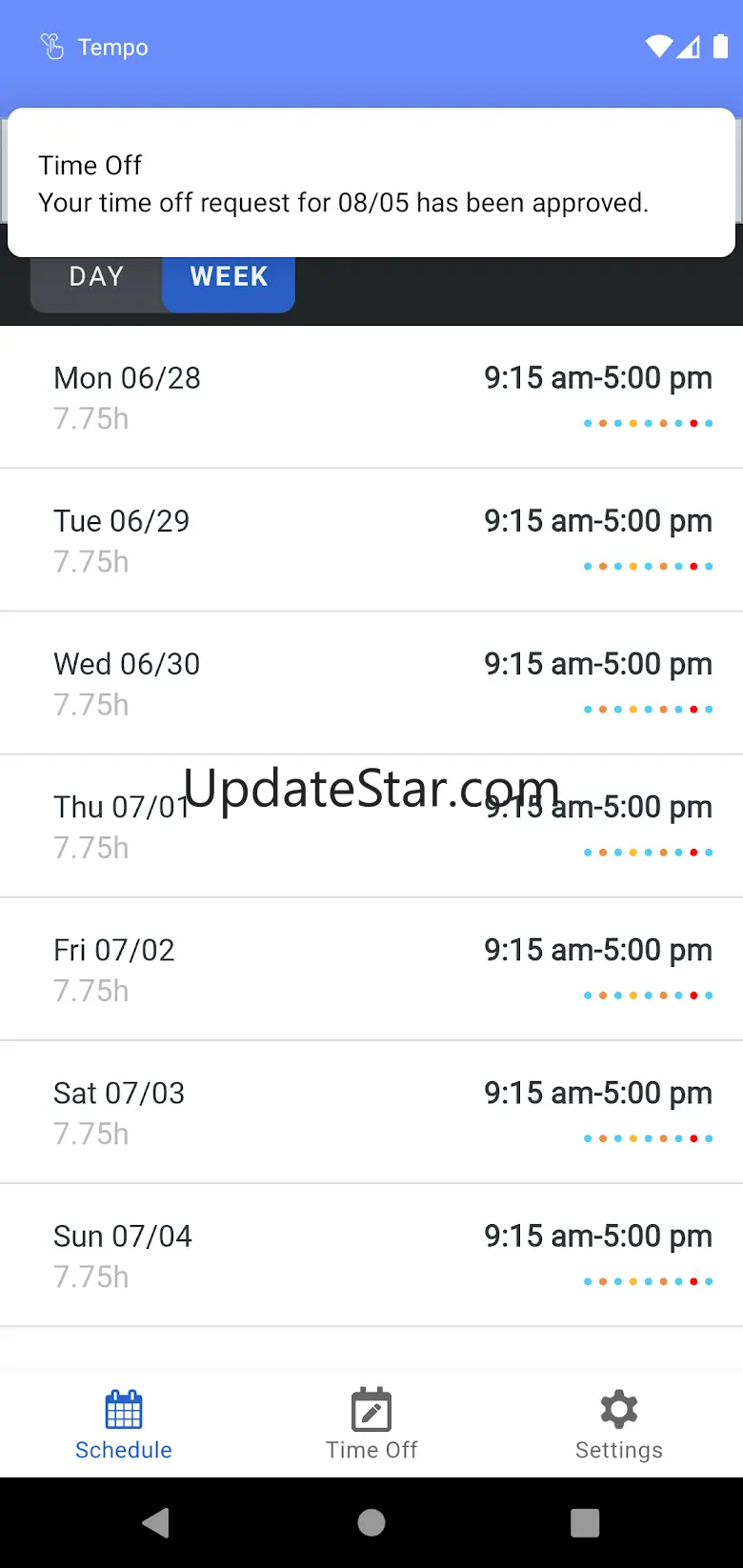This screenshot has width=743, height=1568.
Task: Tap the system back button
Action: pyautogui.click(x=156, y=1523)
